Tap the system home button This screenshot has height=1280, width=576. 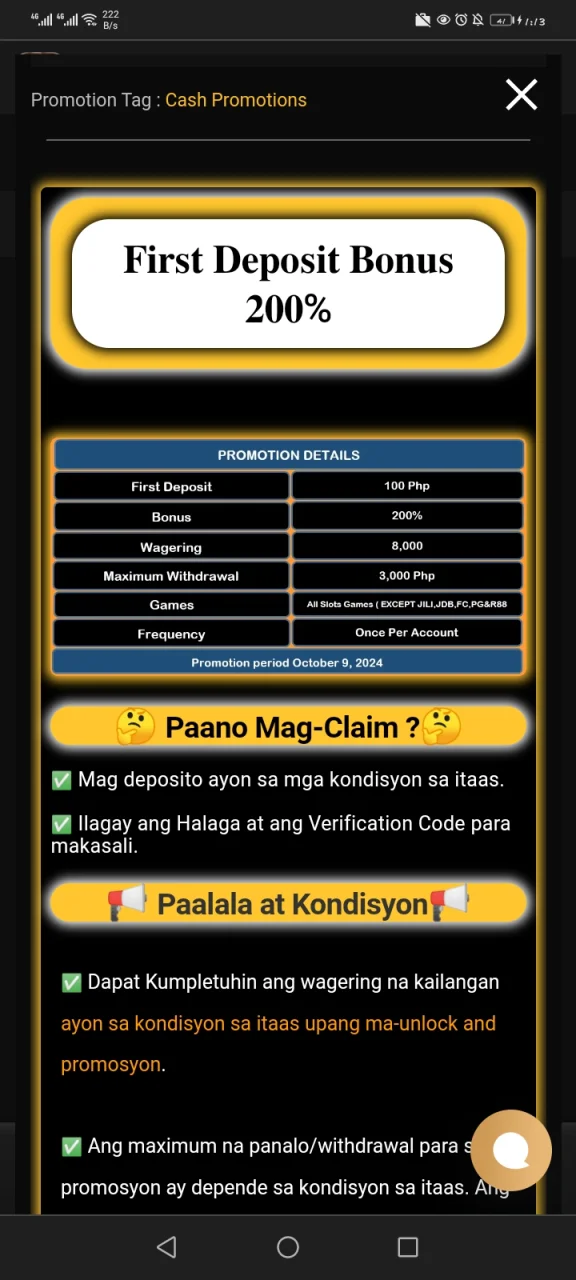pos(288,1247)
